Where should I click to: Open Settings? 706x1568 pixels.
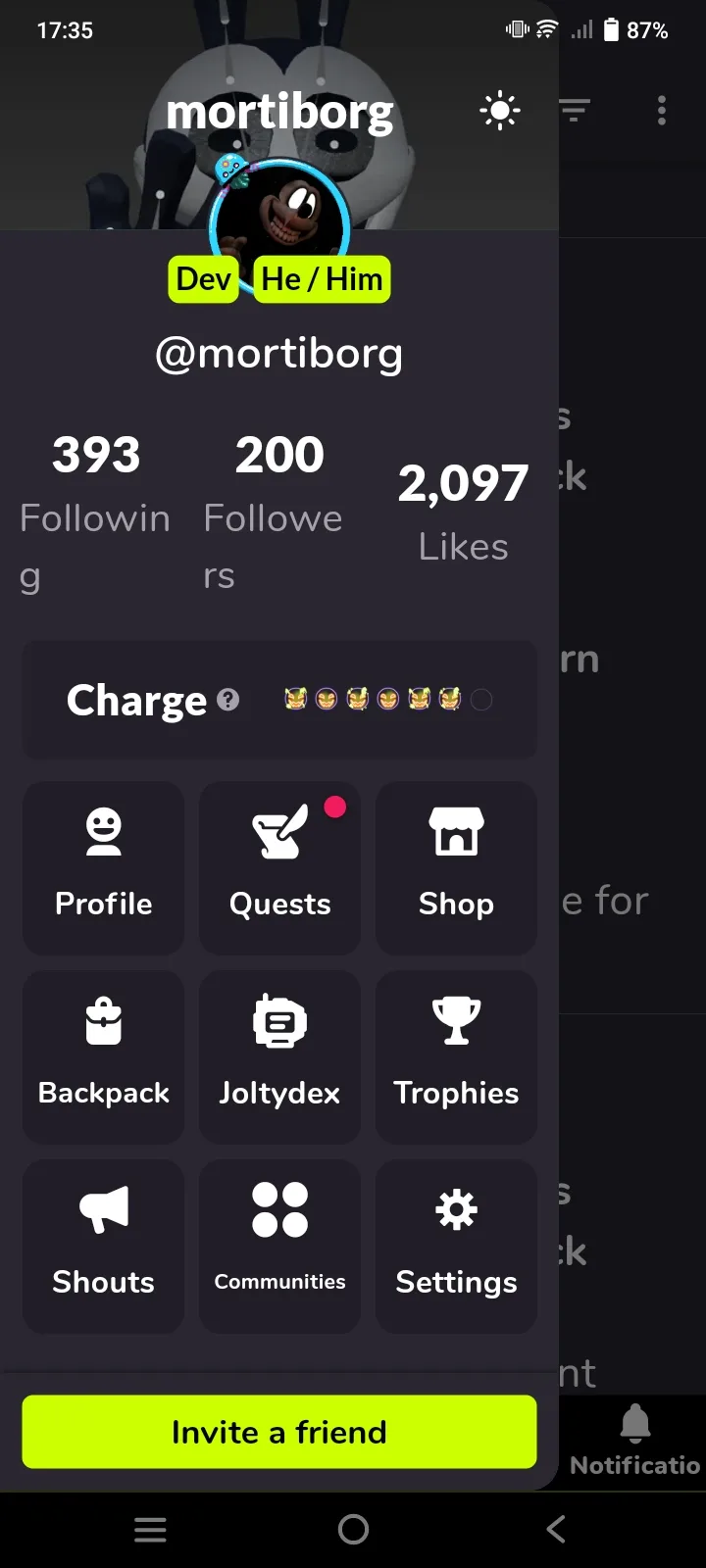pos(456,1246)
